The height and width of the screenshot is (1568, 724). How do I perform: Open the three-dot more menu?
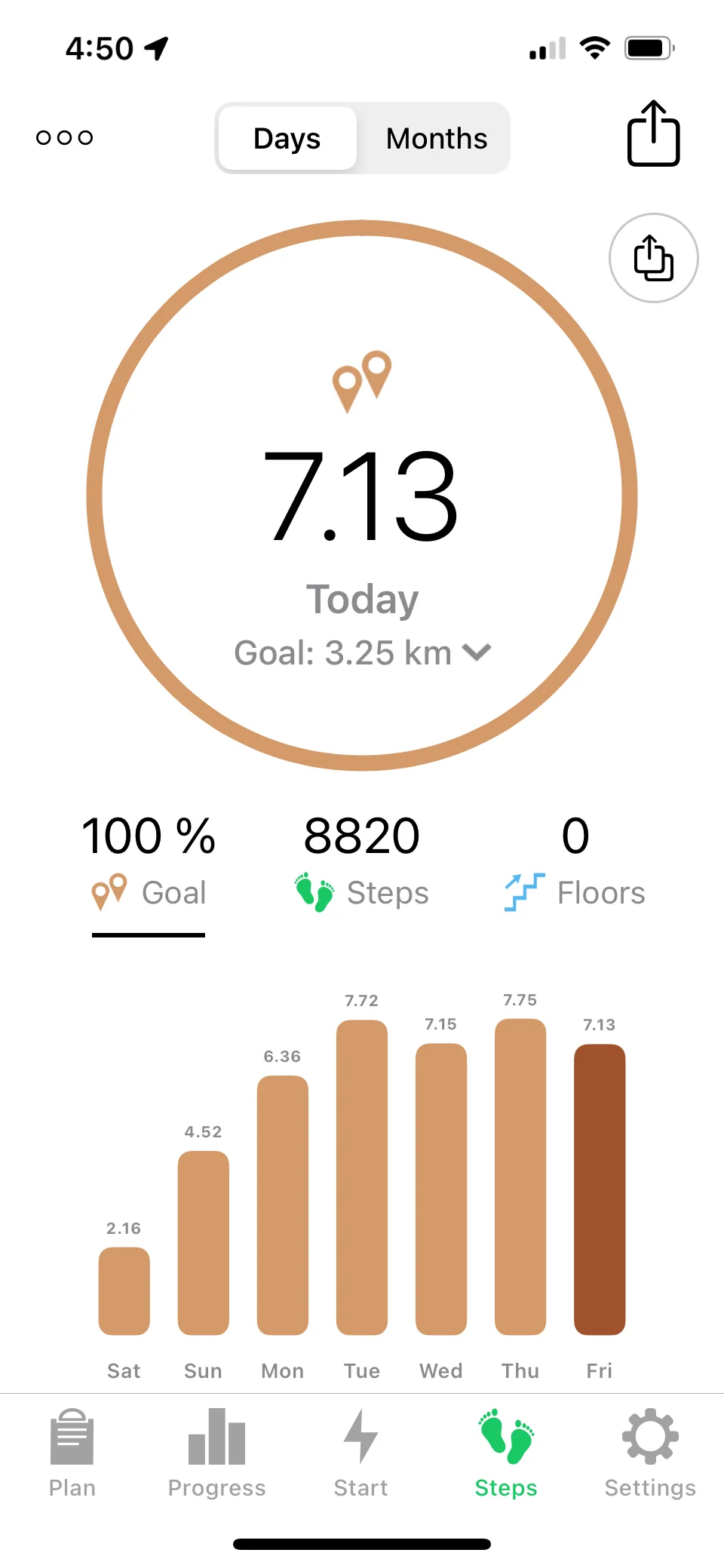tap(65, 137)
